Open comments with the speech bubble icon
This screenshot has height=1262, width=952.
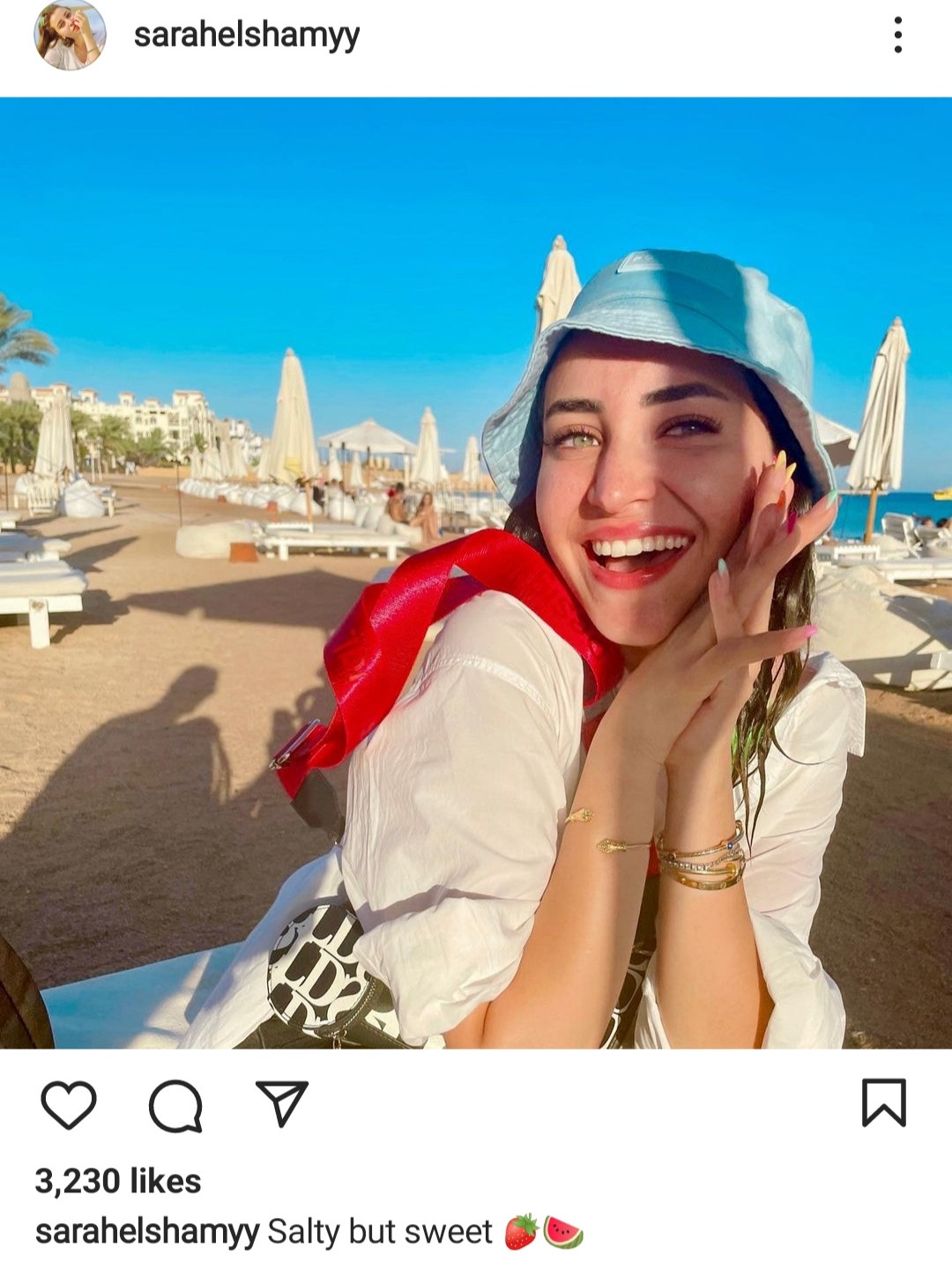tap(175, 1104)
